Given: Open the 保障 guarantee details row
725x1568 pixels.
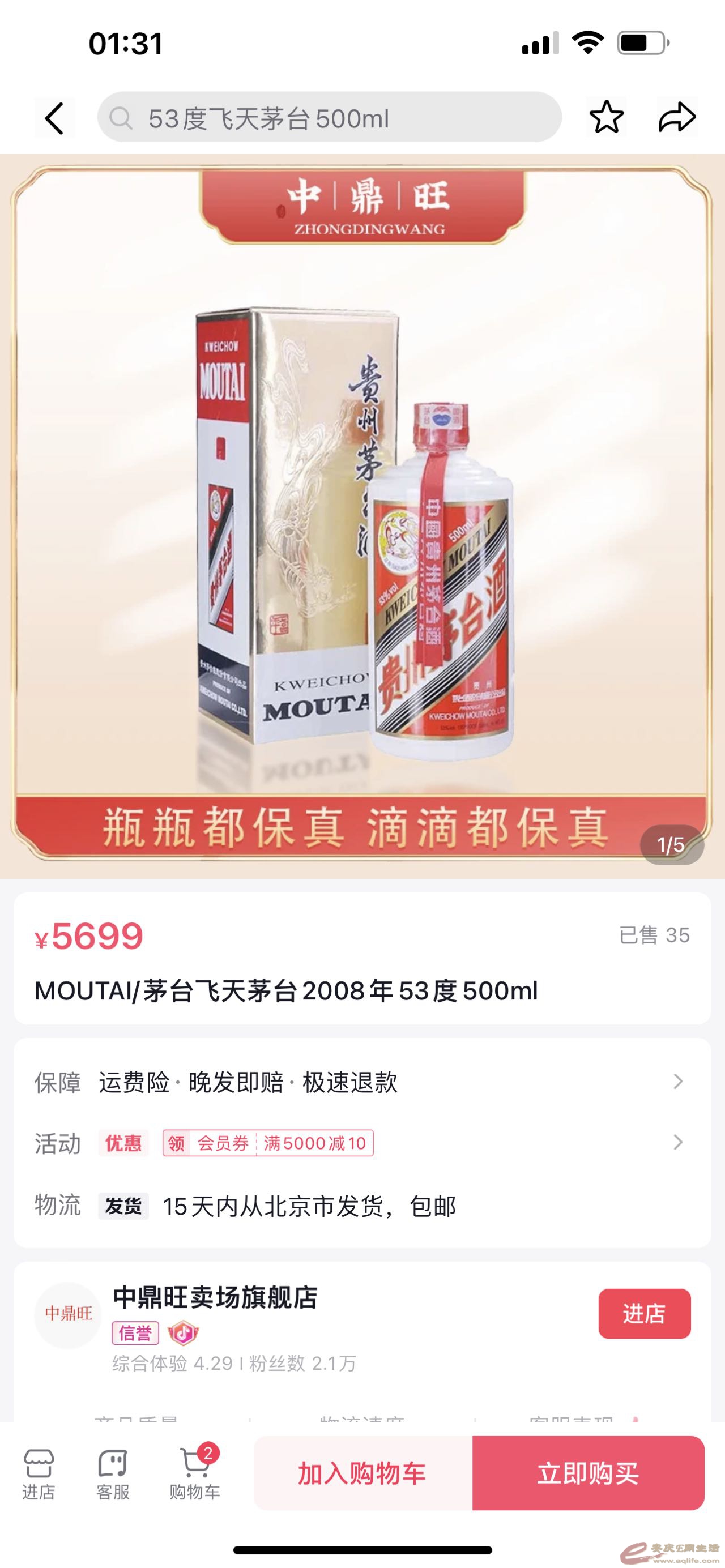Looking at the screenshot, I should [362, 1082].
